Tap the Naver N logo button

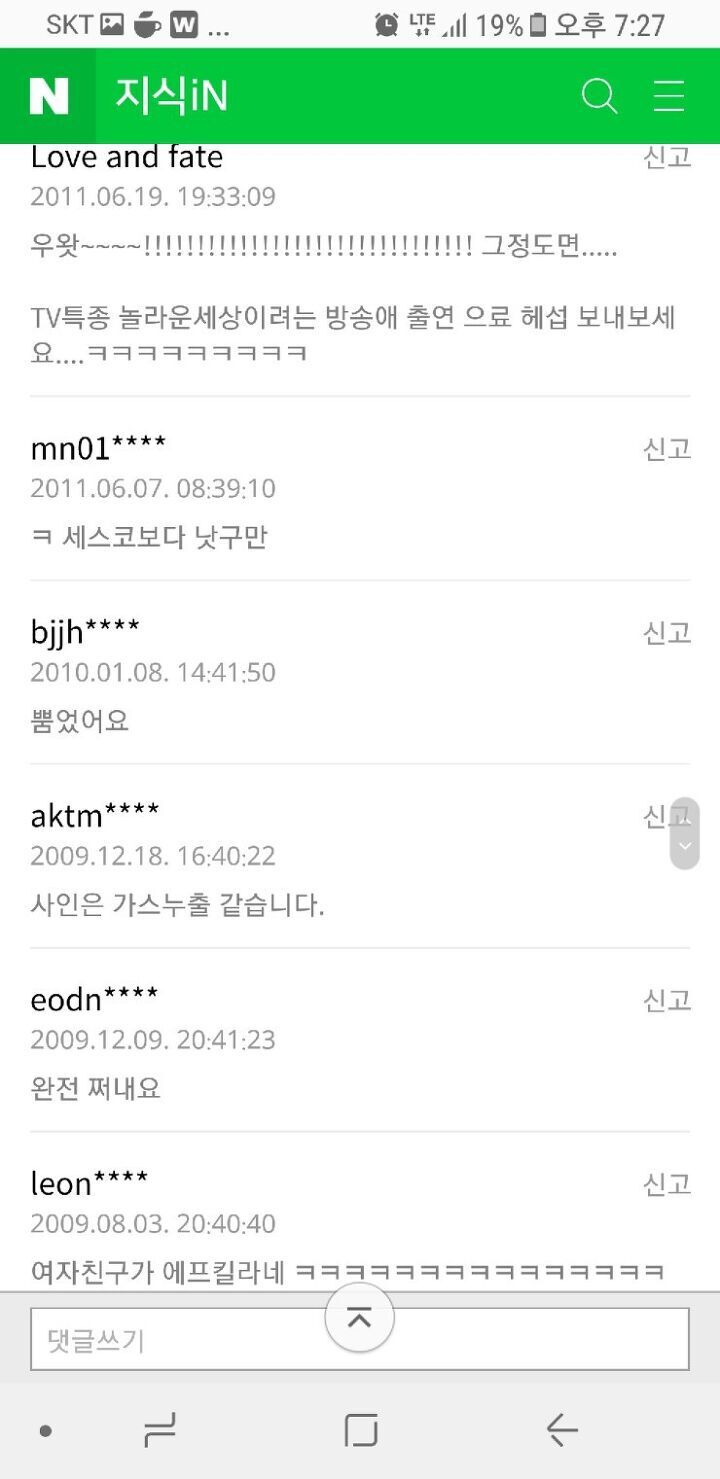[48, 96]
